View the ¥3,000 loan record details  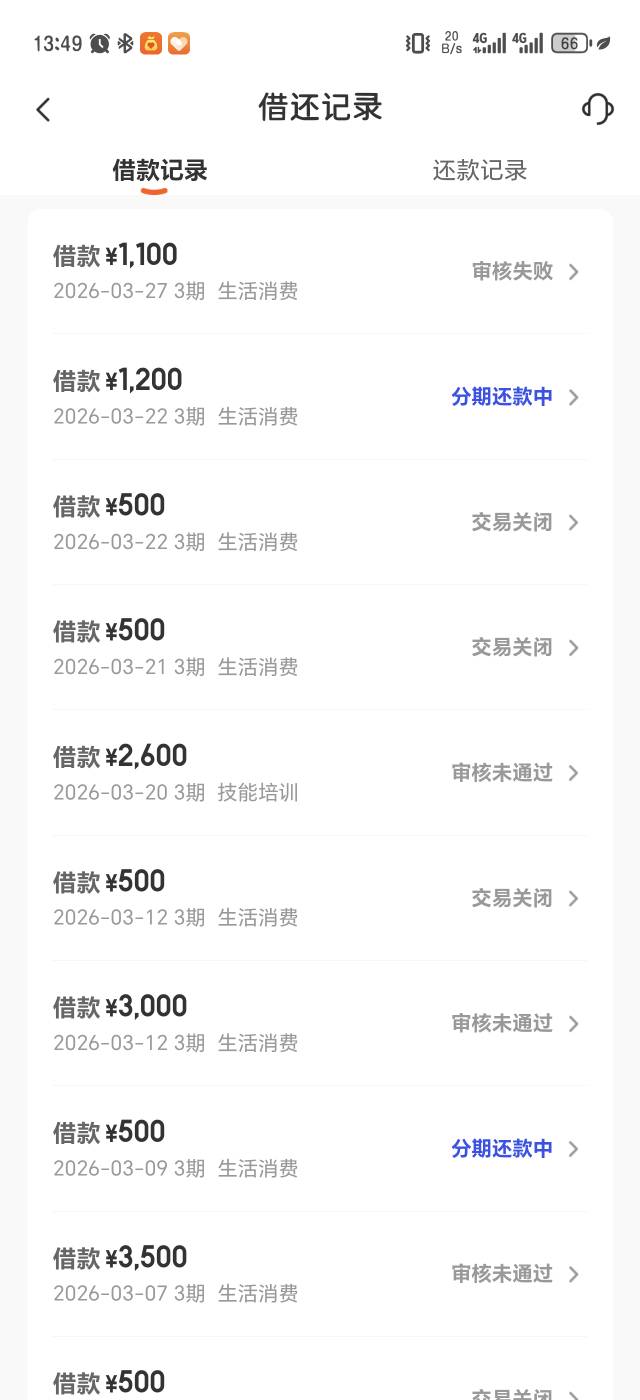pyautogui.click(x=320, y=1023)
